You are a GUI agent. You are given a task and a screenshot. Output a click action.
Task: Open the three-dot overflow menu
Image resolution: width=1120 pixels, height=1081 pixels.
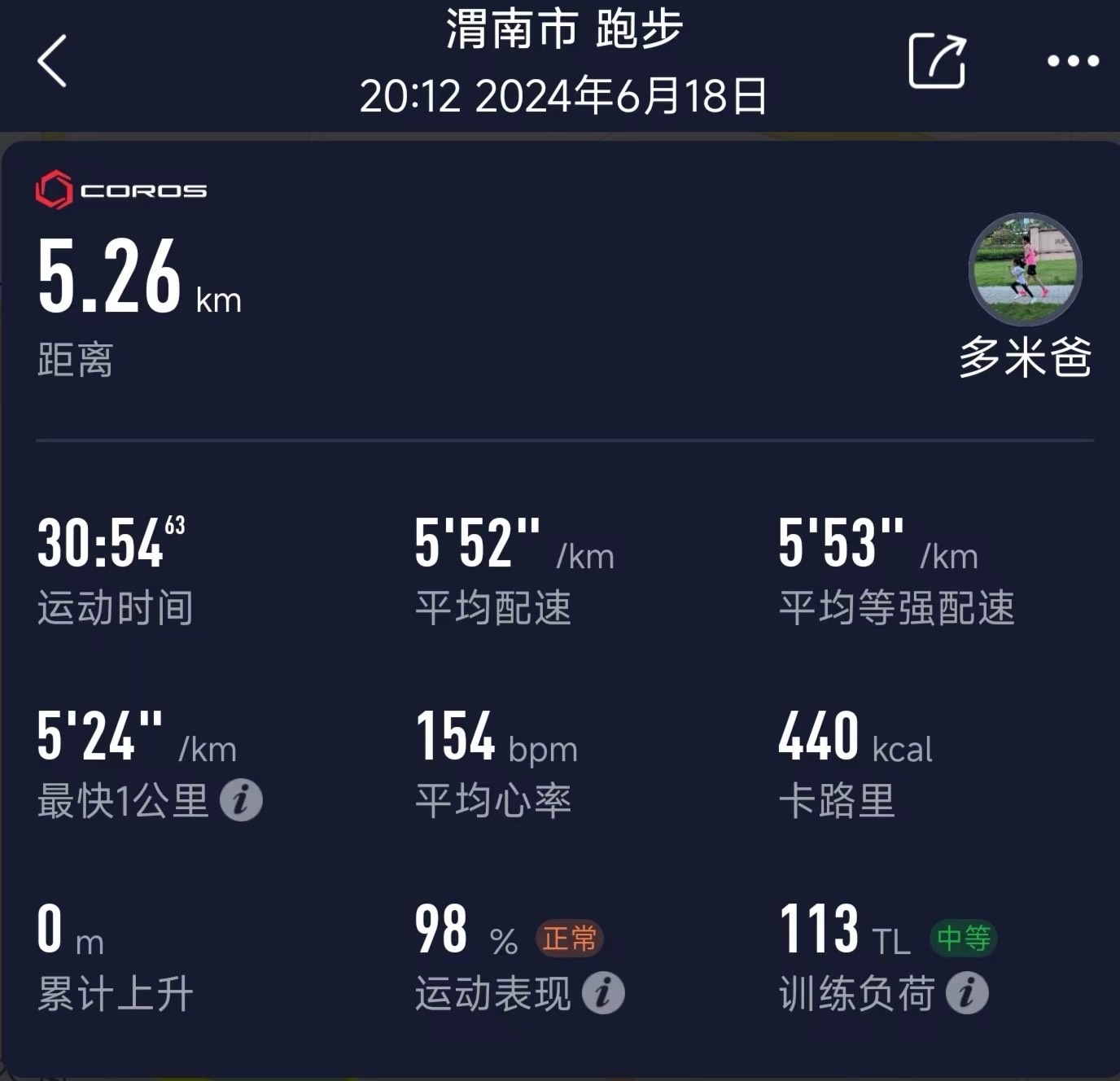click(1072, 61)
